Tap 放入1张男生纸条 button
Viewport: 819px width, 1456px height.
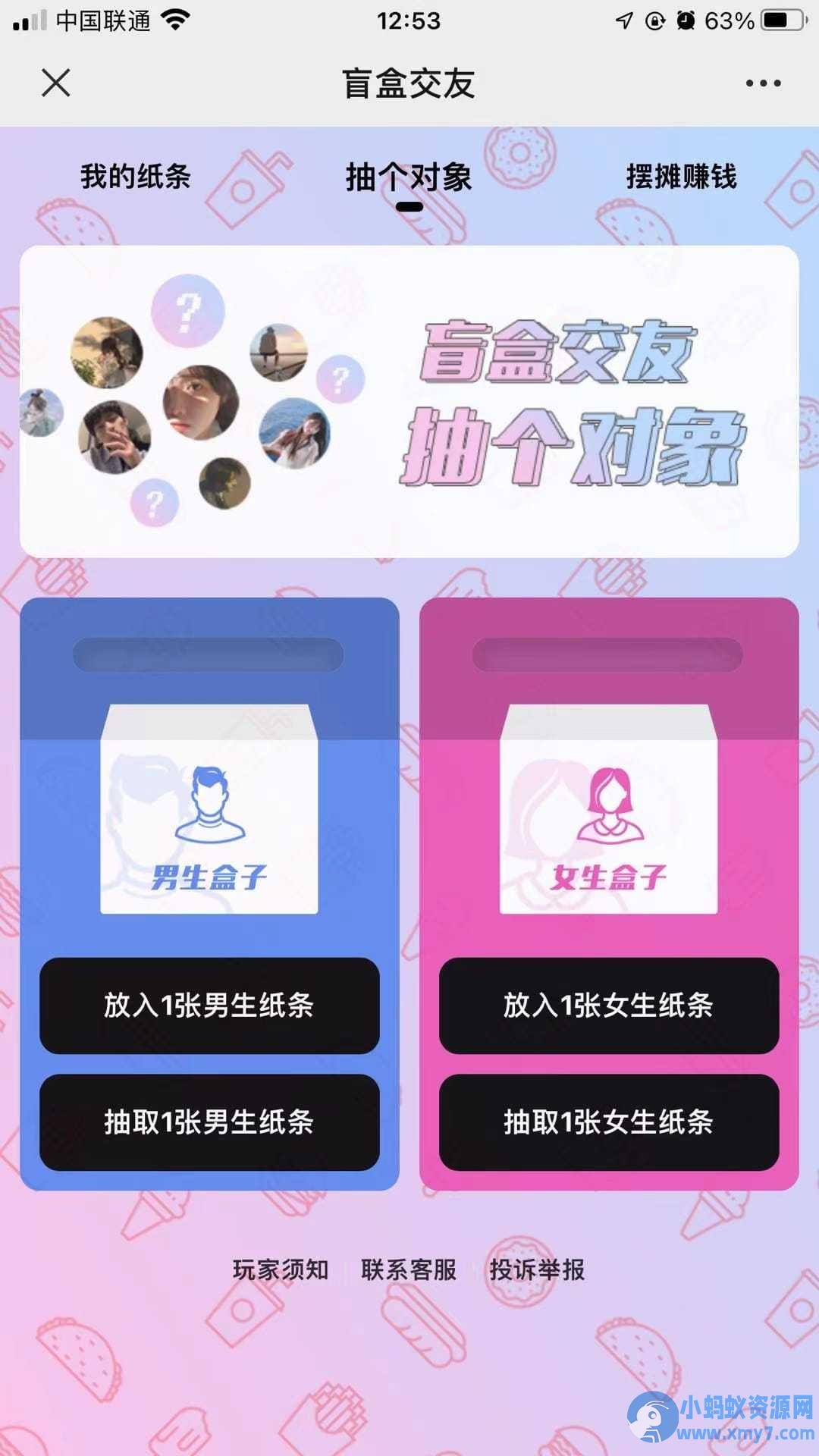tap(209, 1005)
